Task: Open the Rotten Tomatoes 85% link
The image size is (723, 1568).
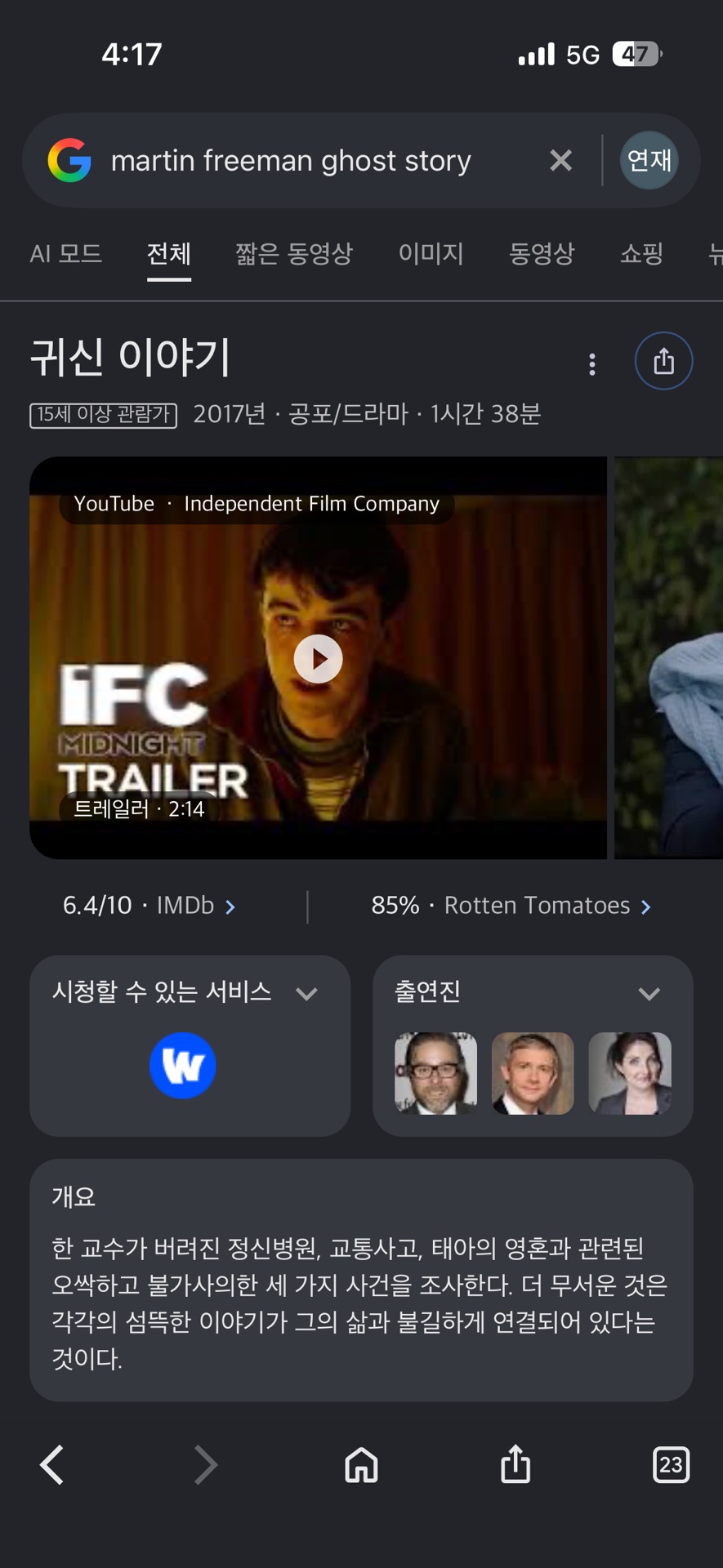Action: point(511,906)
